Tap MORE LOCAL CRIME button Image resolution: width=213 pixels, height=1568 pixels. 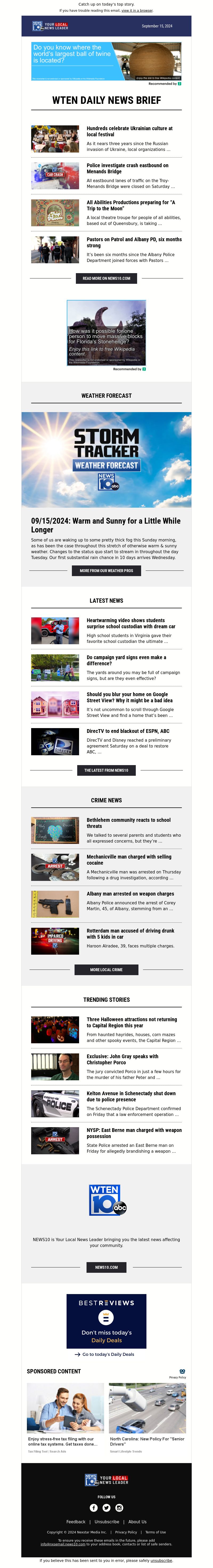click(106, 970)
